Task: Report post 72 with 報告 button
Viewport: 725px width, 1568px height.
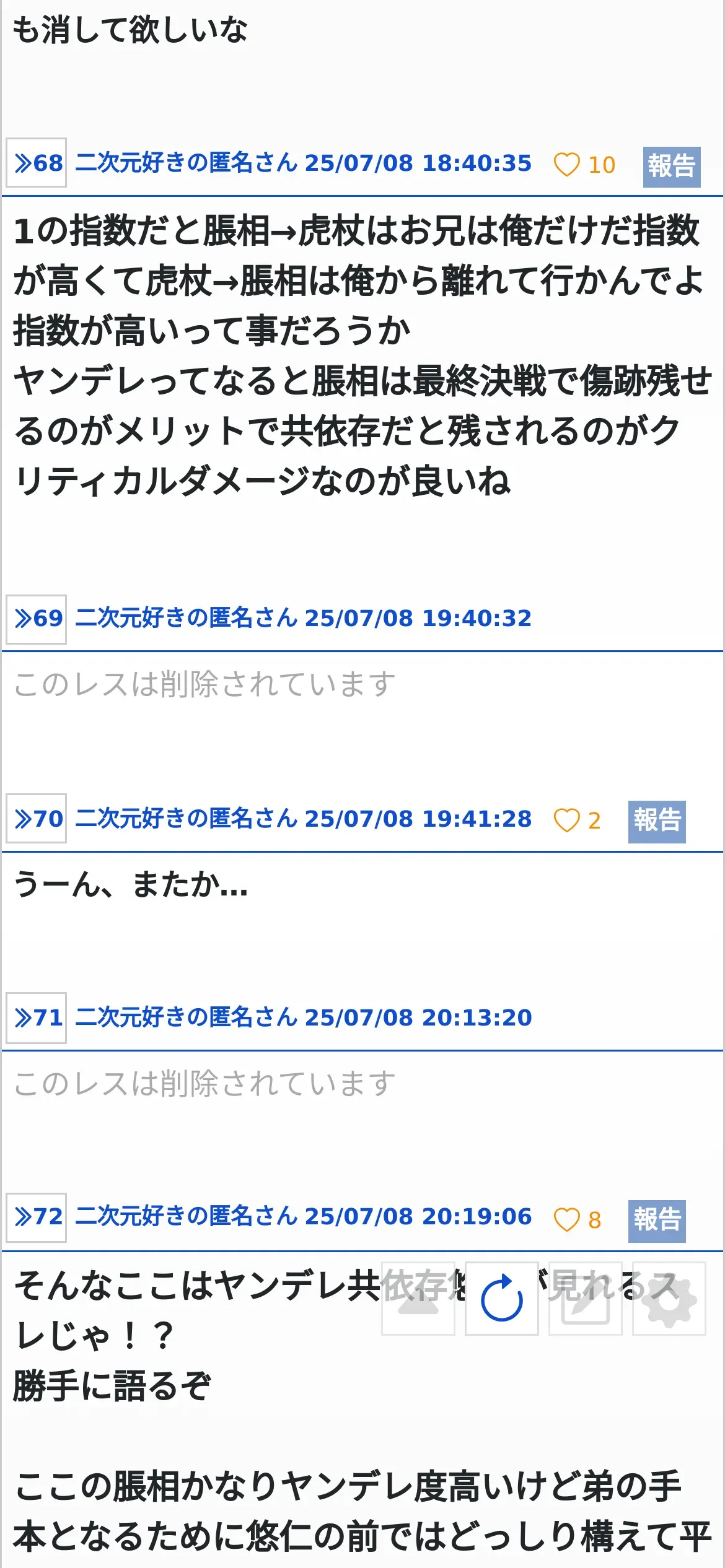Action: pyautogui.click(x=657, y=1221)
